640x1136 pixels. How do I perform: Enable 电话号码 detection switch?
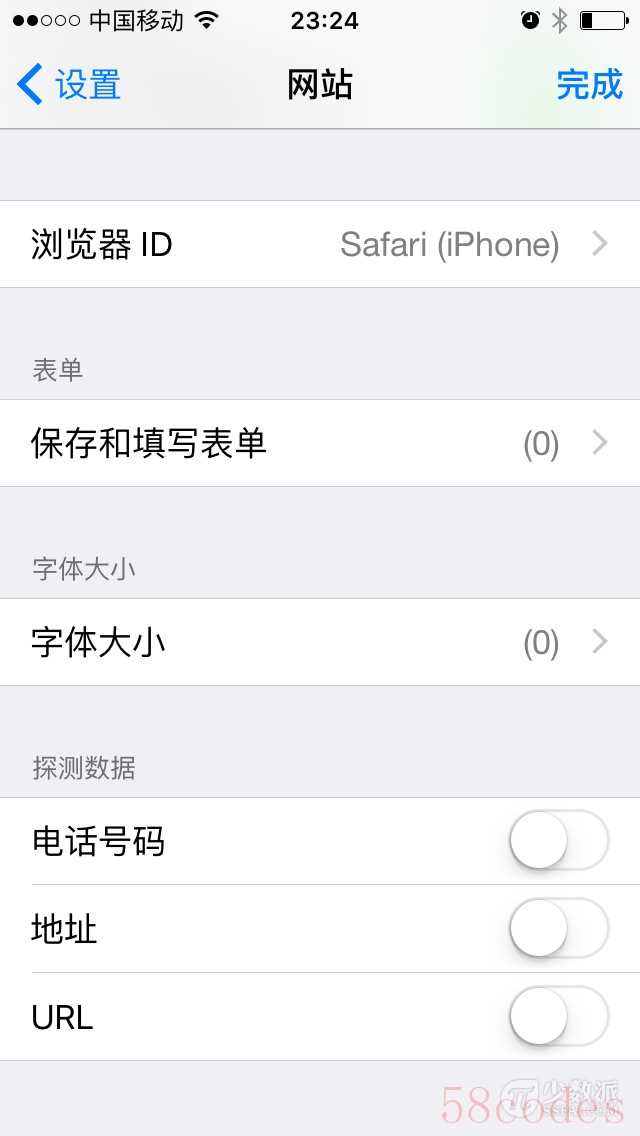point(559,840)
